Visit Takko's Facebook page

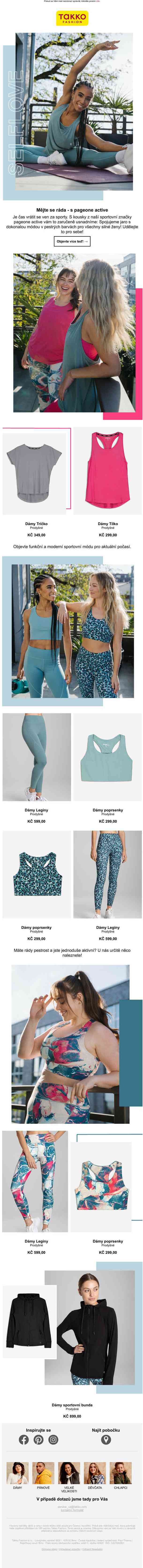[x=24, y=1440]
